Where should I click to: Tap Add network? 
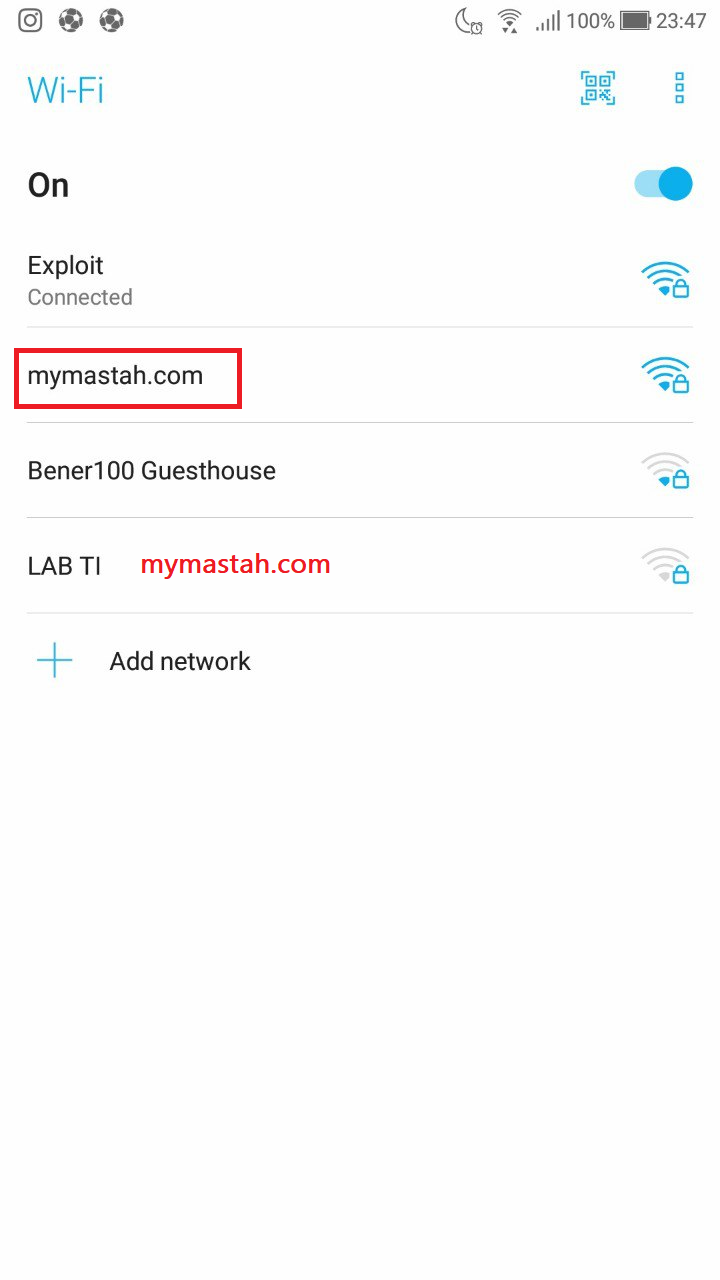point(360,661)
